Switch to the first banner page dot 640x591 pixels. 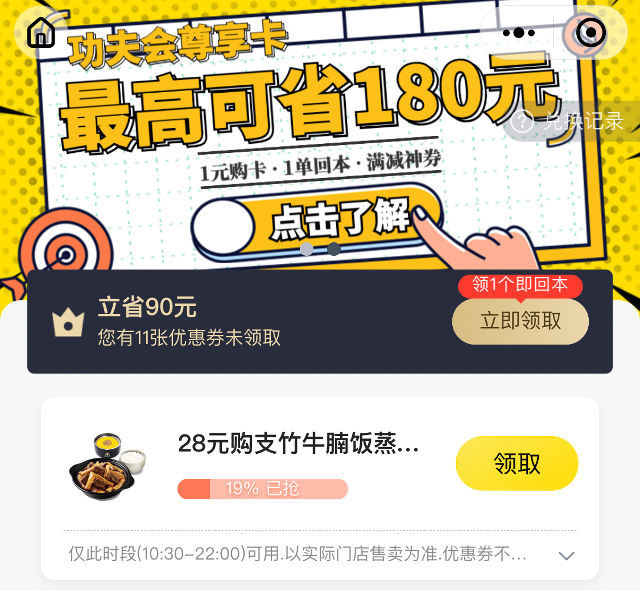307,249
